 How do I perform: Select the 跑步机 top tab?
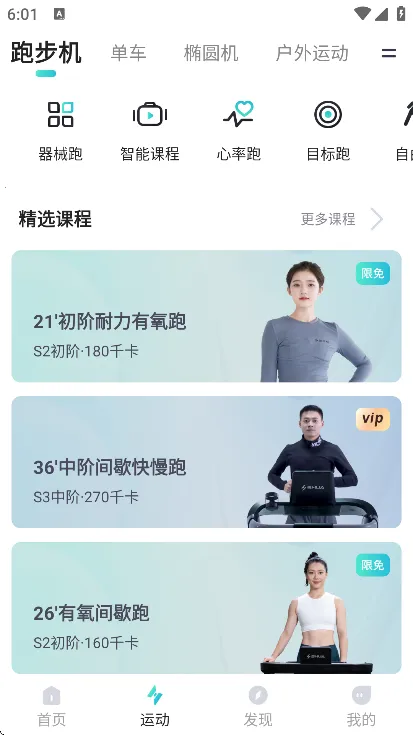tap(46, 53)
